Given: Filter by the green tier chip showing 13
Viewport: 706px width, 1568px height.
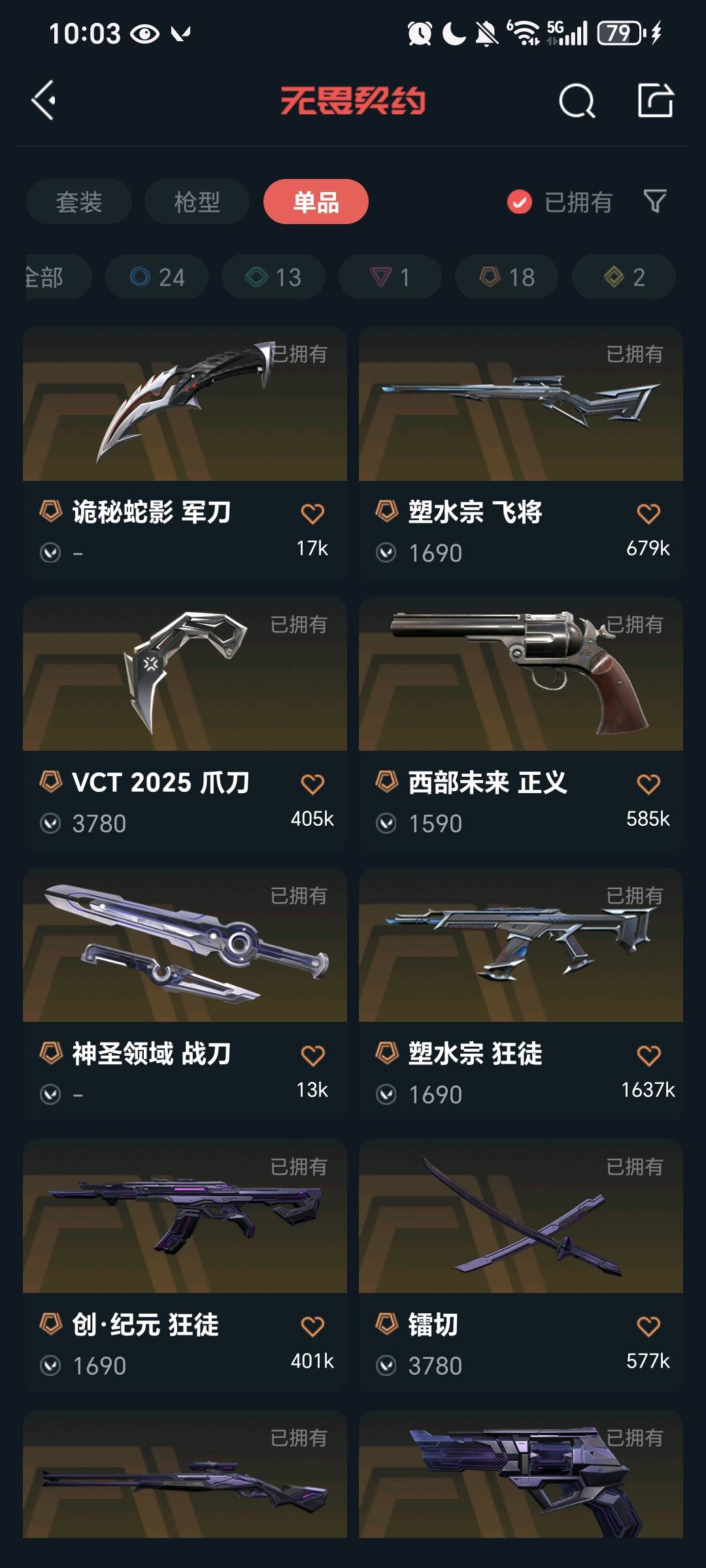Looking at the screenshot, I should point(273,277).
